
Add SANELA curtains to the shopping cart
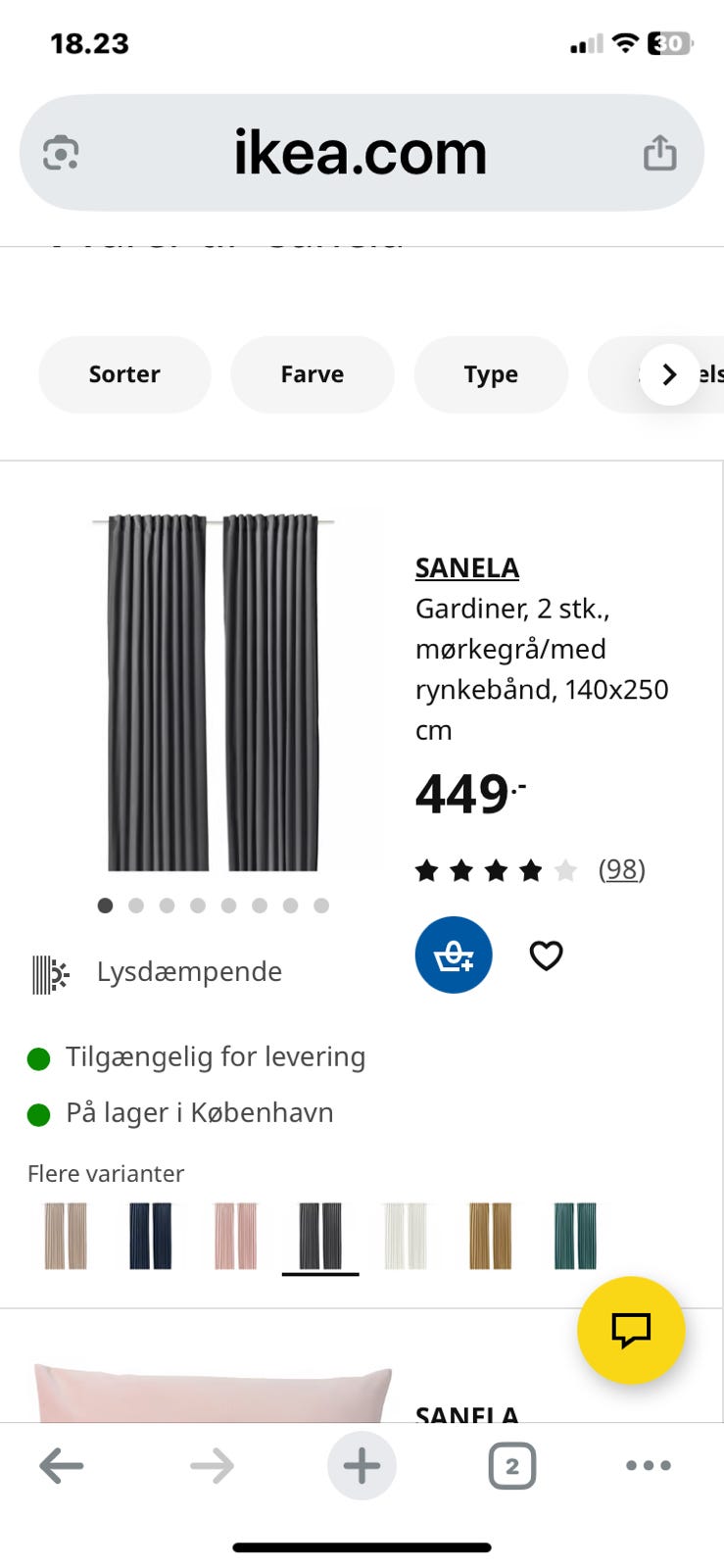(453, 955)
